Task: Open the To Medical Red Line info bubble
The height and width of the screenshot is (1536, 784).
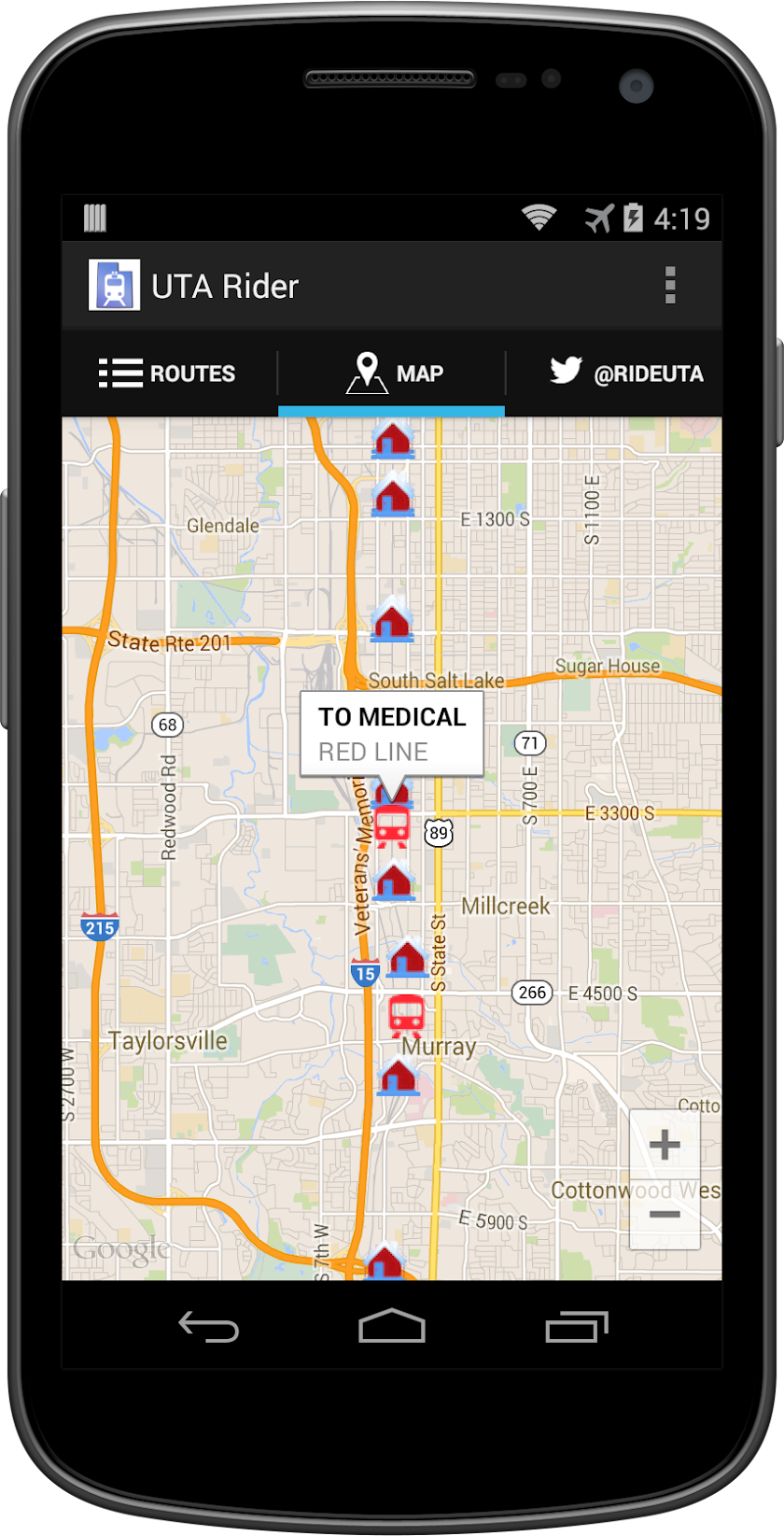Action: coord(391,734)
